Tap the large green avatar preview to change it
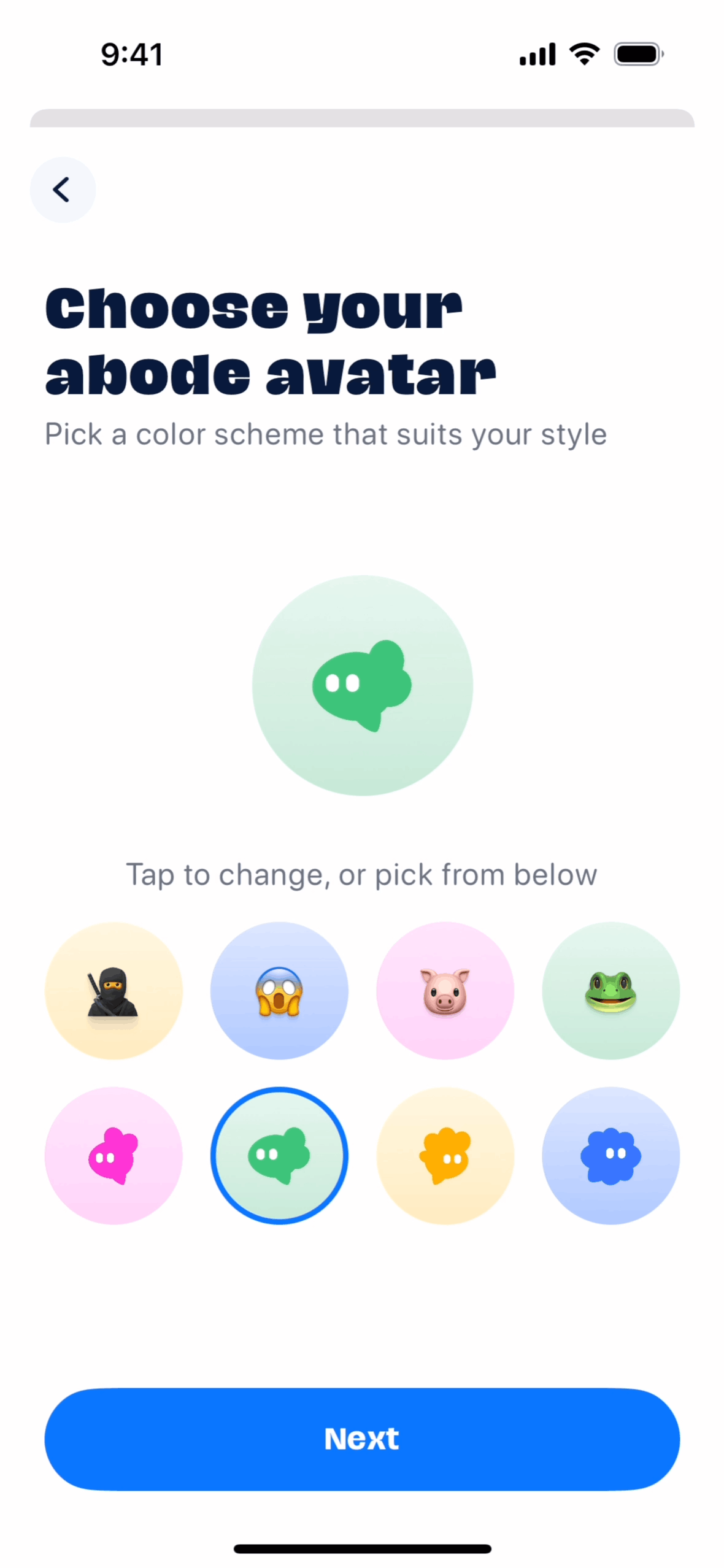 coord(362,685)
